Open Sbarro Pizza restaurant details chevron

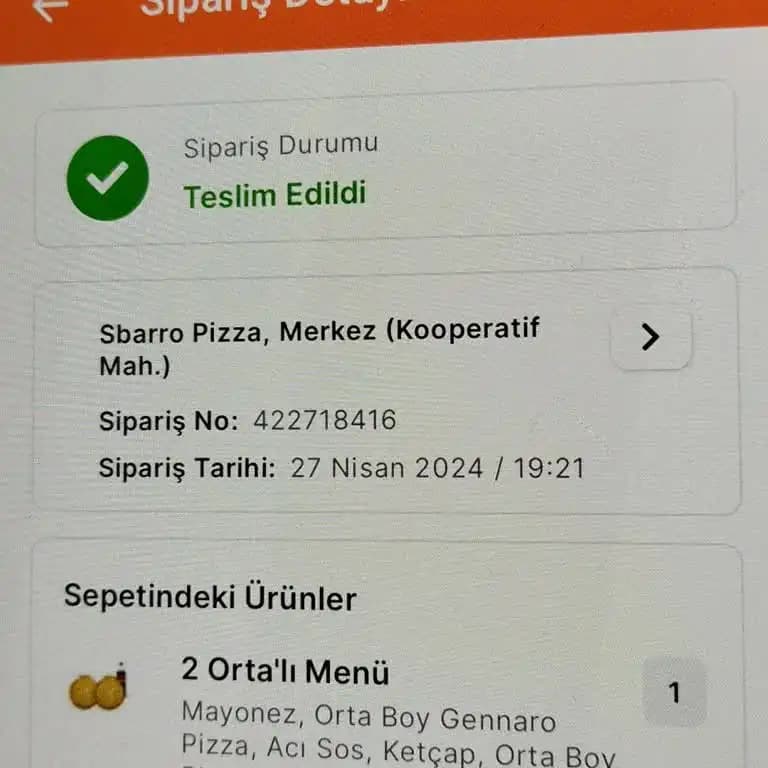[x=650, y=338]
